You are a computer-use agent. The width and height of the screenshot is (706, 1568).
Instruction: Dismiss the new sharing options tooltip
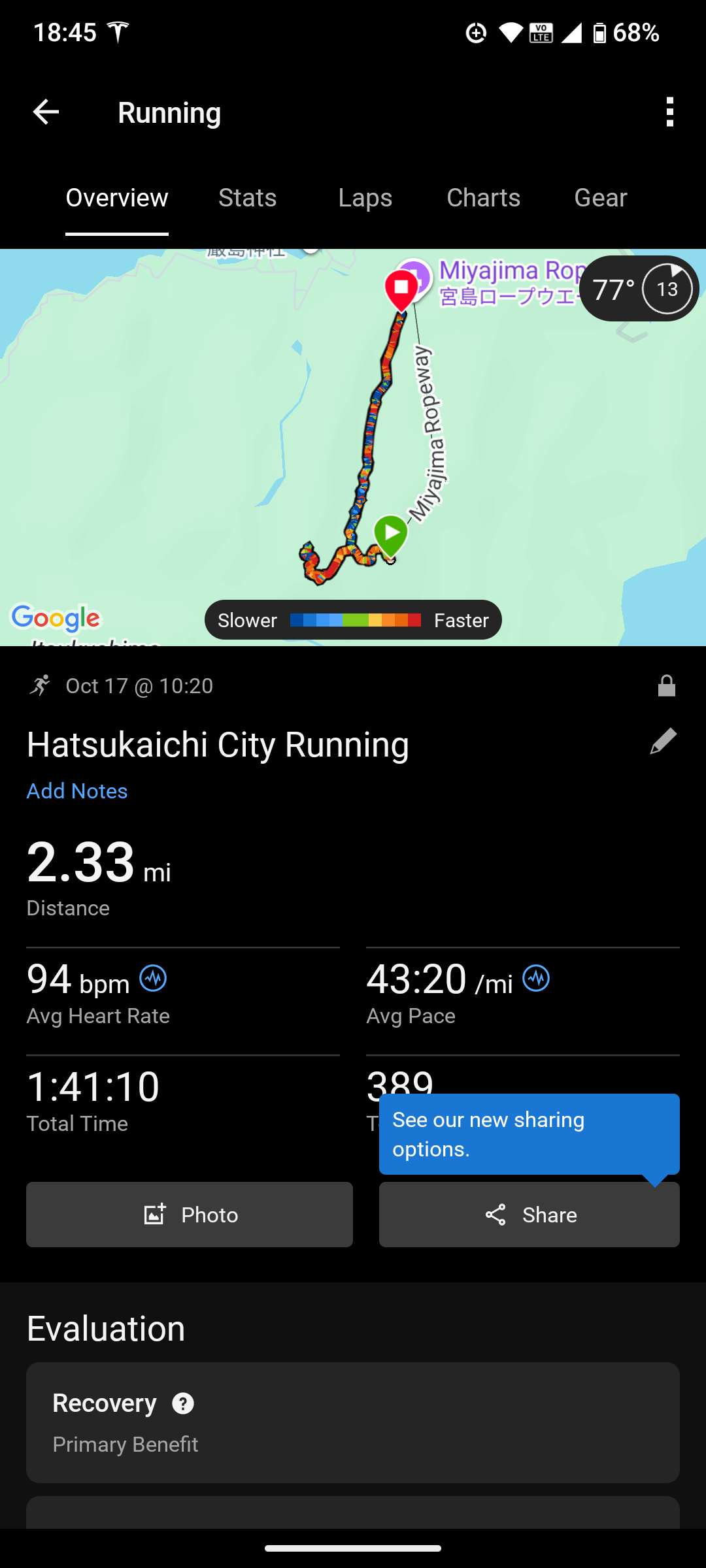[x=528, y=1134]
